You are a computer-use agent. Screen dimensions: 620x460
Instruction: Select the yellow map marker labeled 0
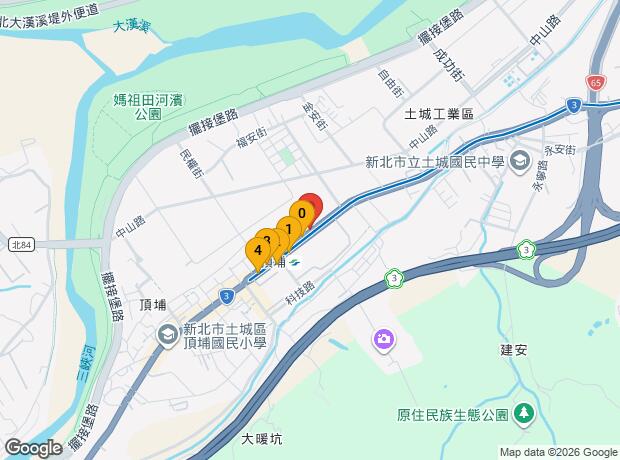pos(302,213)
